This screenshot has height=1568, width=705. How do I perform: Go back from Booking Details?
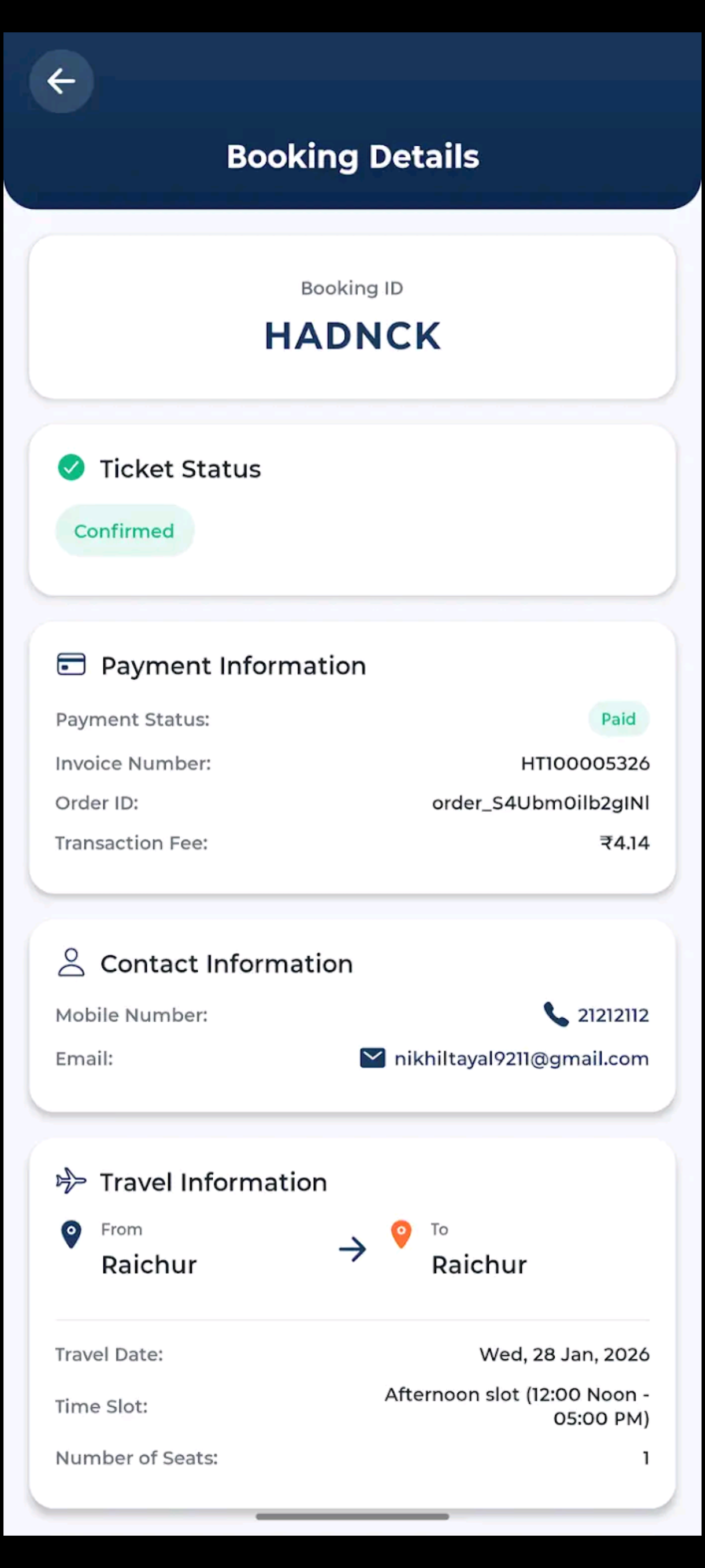click(x=61, y=81)
